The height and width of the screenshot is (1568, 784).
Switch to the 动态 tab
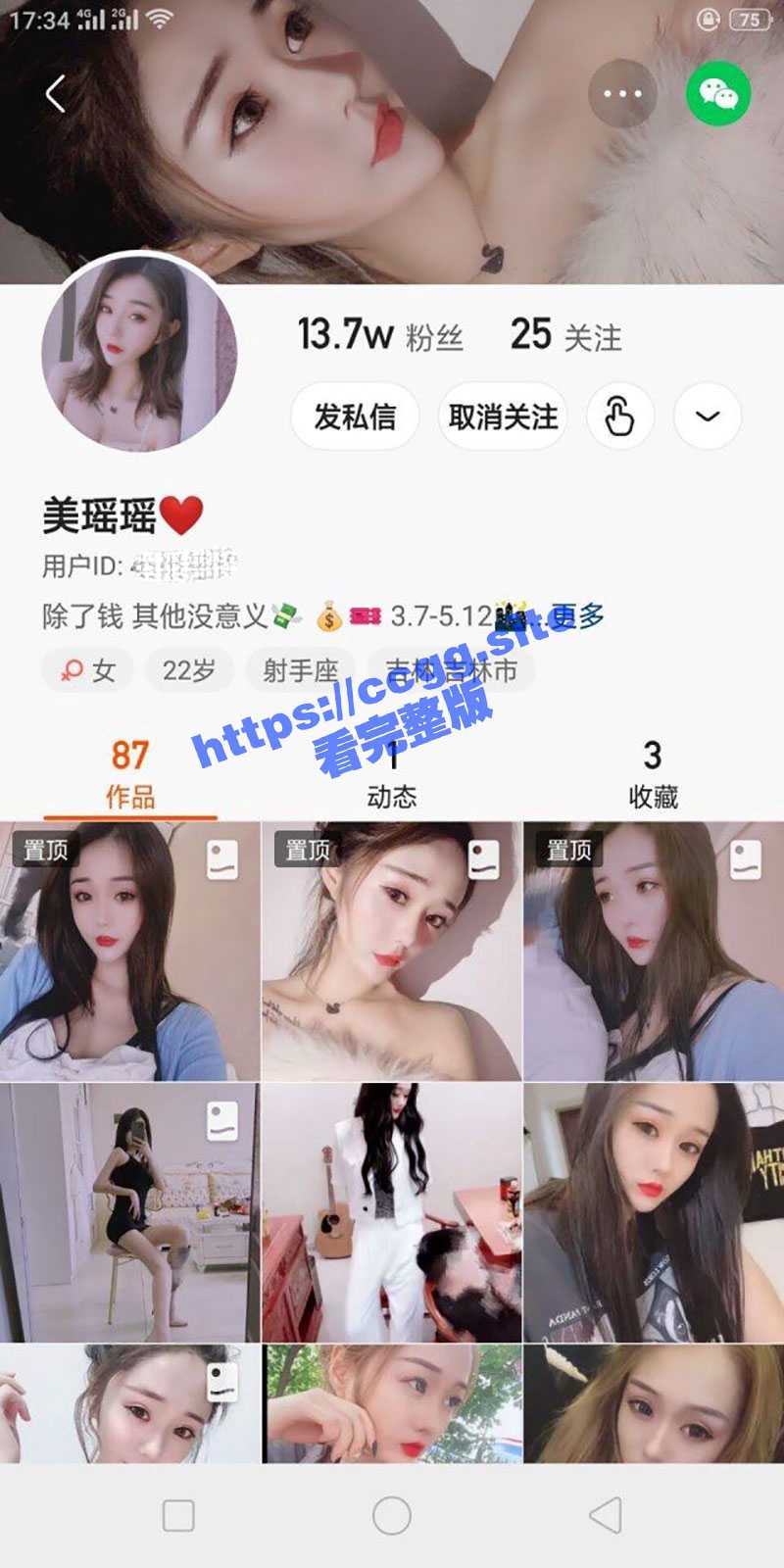pos(392,774)
